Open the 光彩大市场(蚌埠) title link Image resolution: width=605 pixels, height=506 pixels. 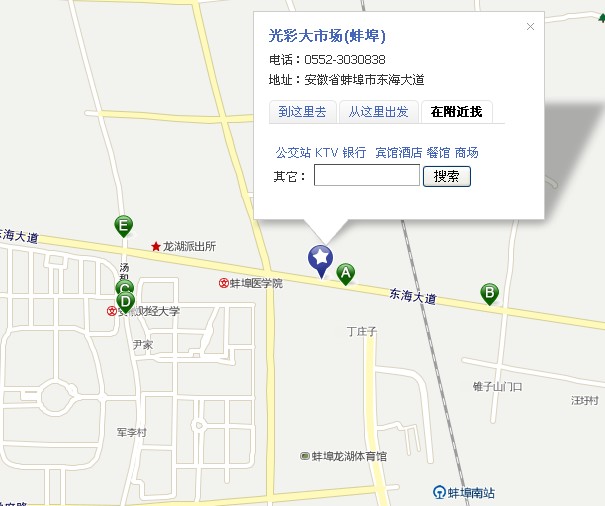click(x=327, y=36)
